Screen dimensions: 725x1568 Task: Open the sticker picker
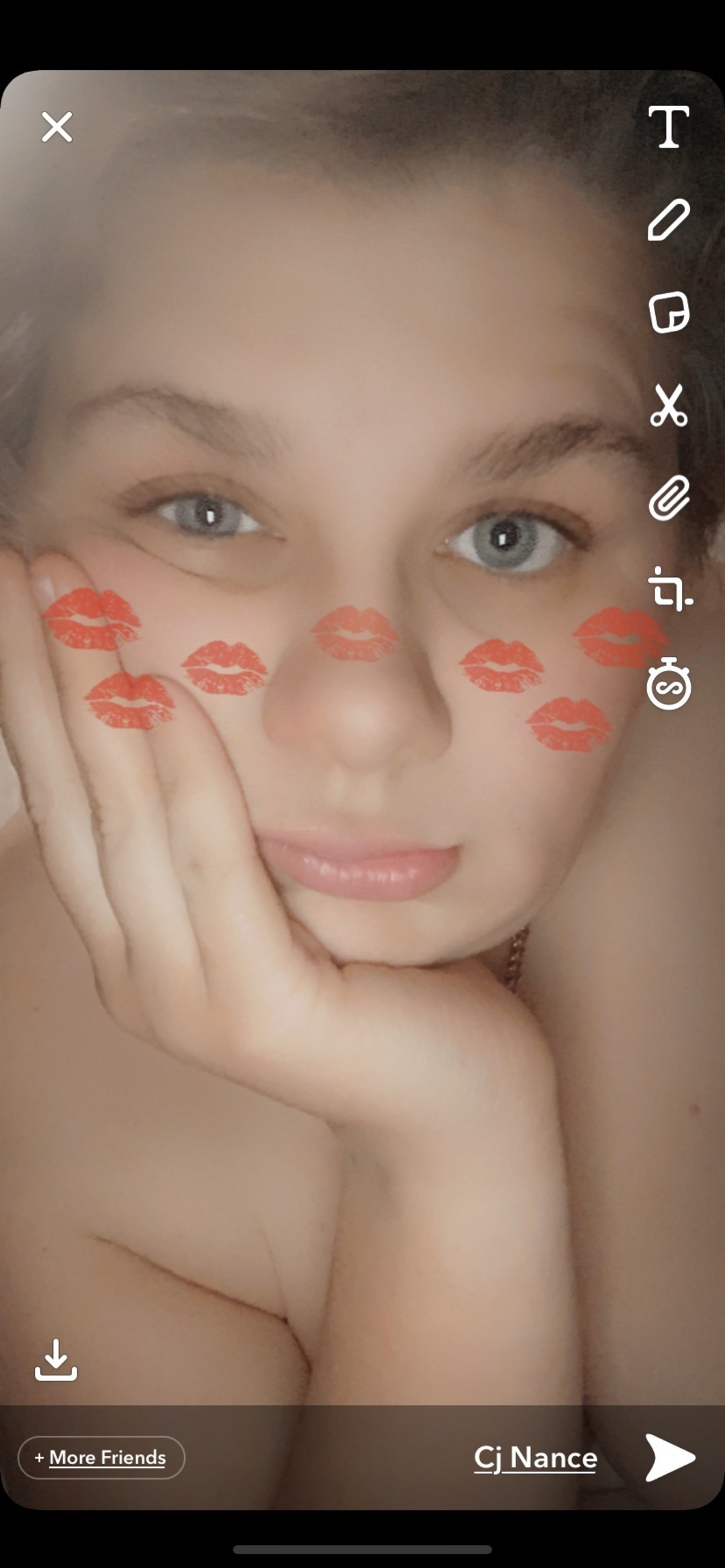669,312
